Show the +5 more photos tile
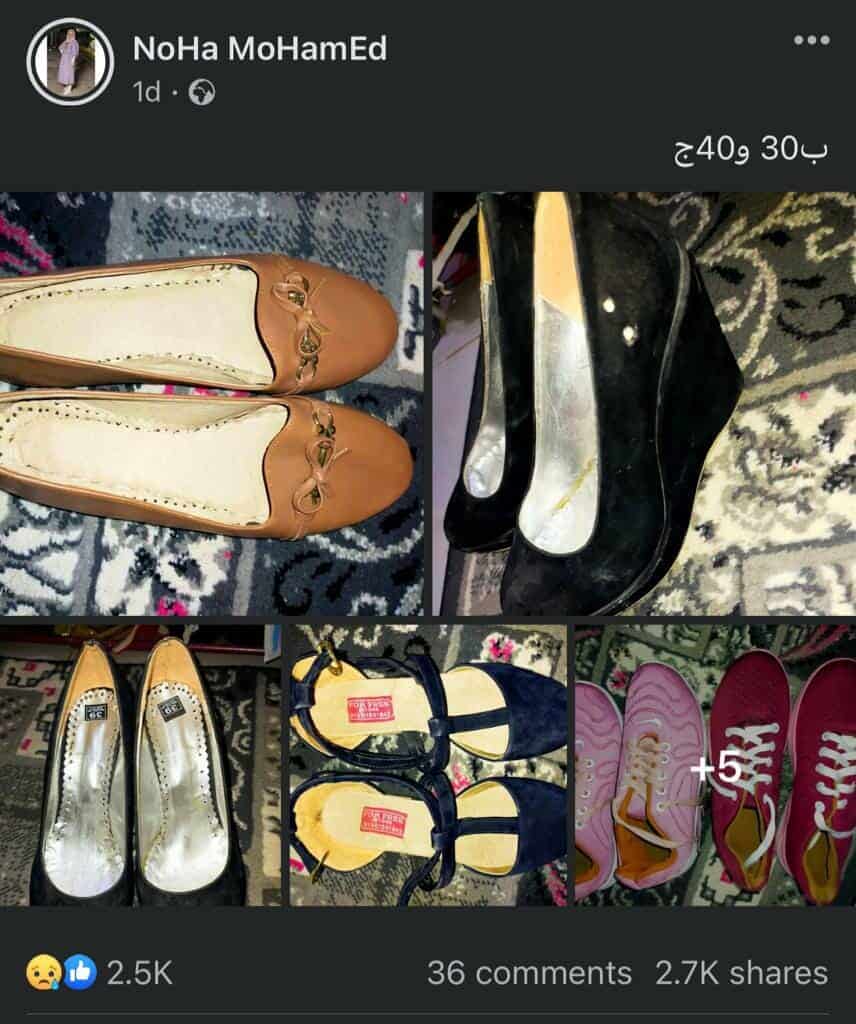The width and height of the screenshot is (856, 1024). pos(715,765)
